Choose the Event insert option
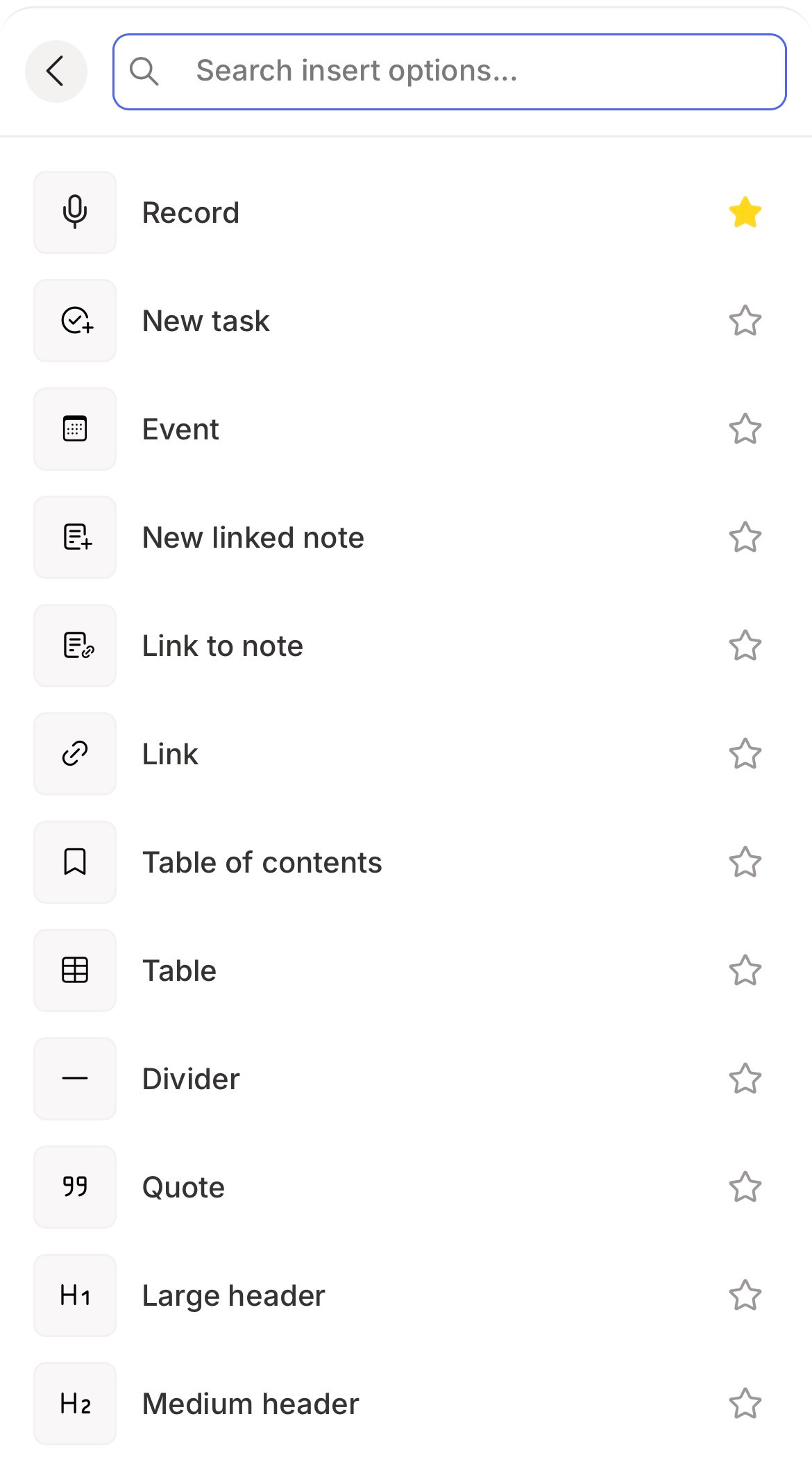 [180, 429]
